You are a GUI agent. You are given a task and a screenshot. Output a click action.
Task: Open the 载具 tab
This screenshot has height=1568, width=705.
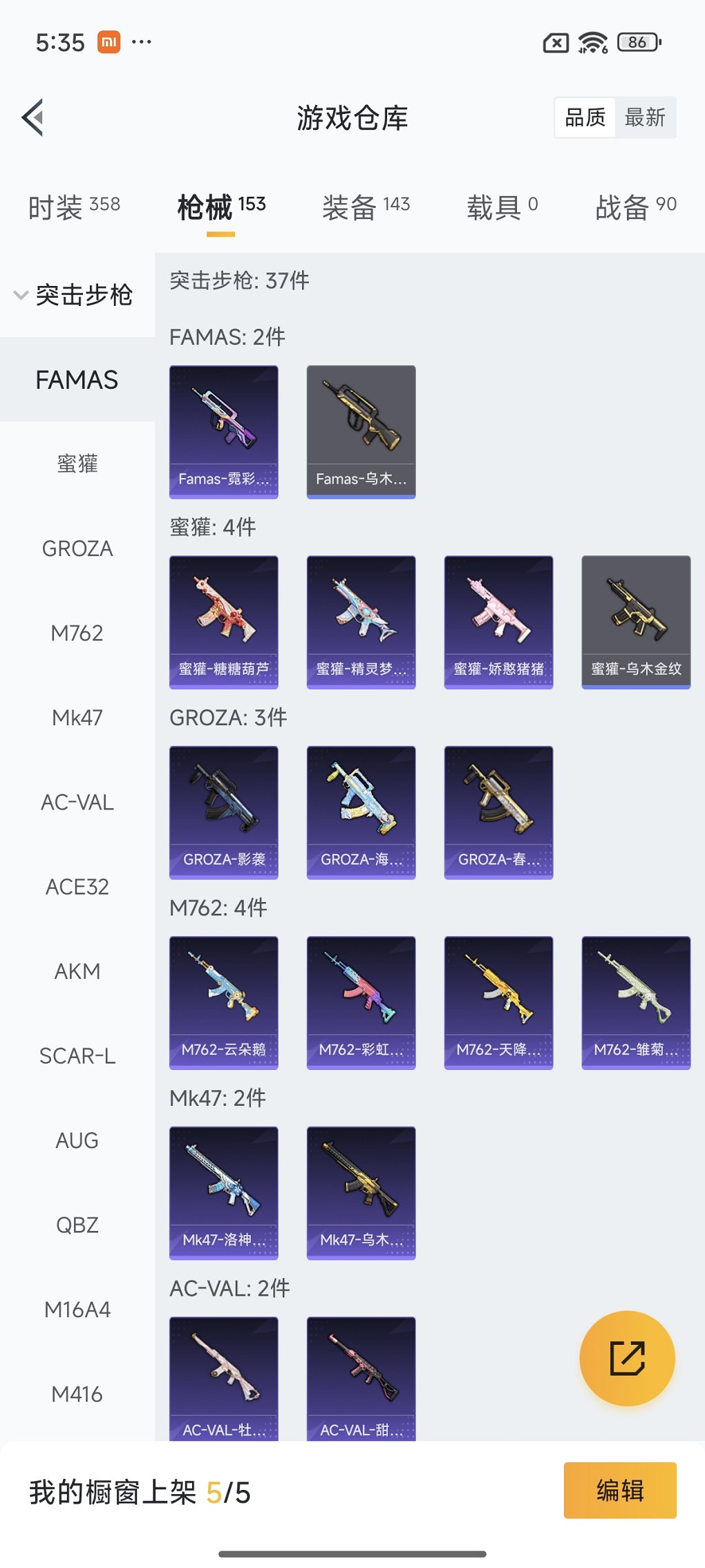[x=502, y=207]
